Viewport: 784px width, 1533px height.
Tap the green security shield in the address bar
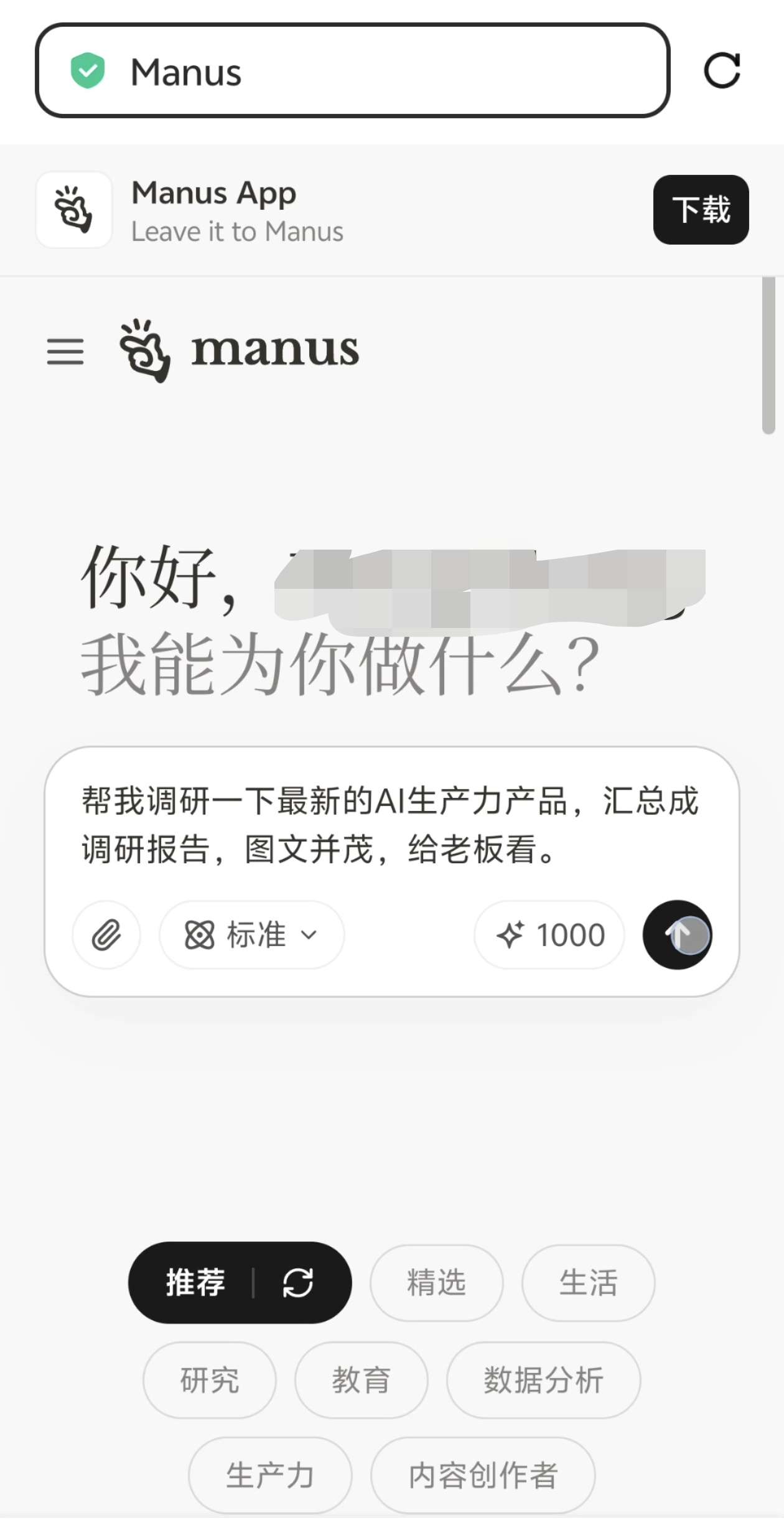tap(88, 70)
